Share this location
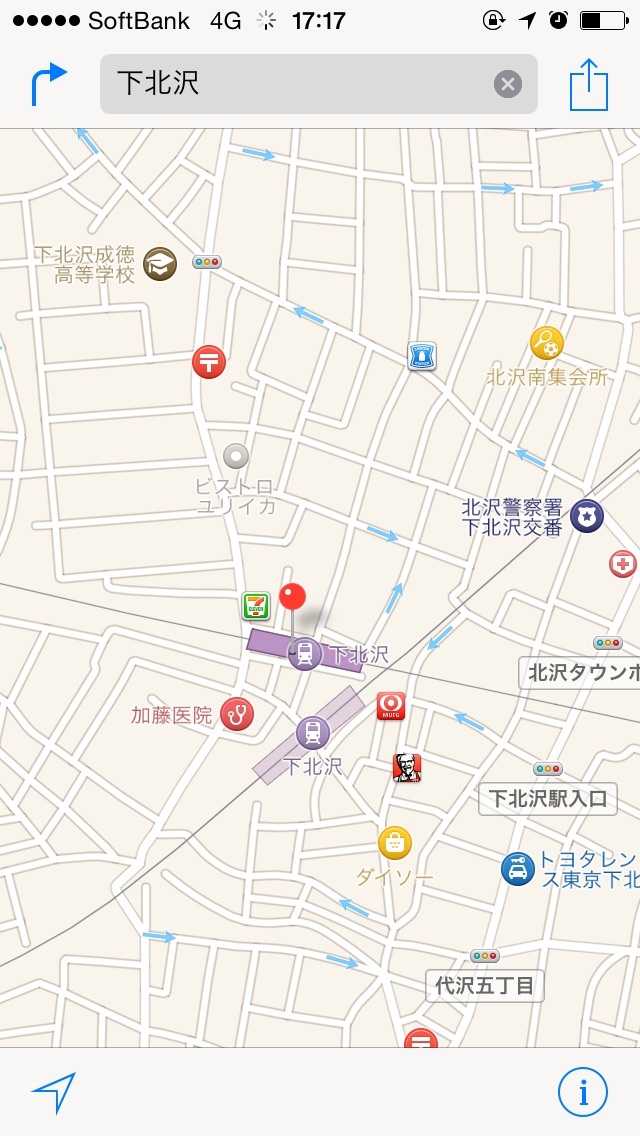 (588, 83)
